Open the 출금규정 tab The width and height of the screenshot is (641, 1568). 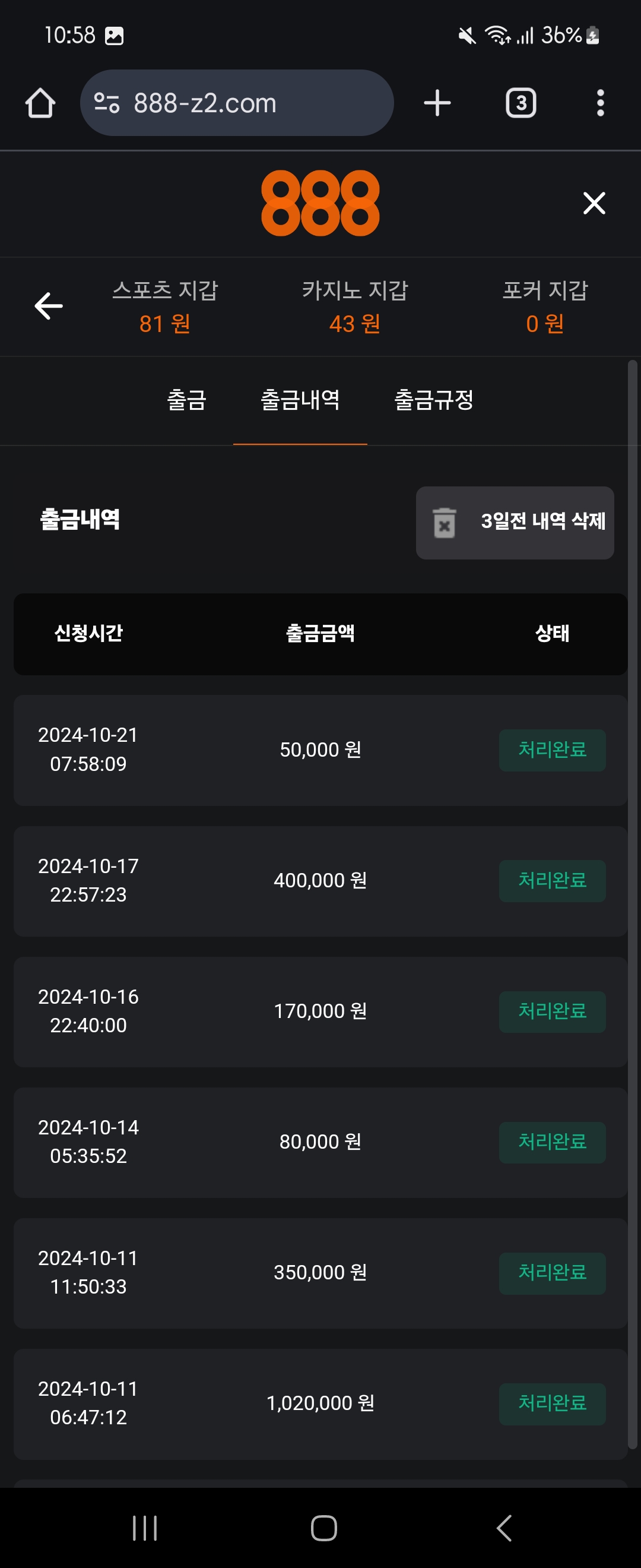(x=434, y=400)
